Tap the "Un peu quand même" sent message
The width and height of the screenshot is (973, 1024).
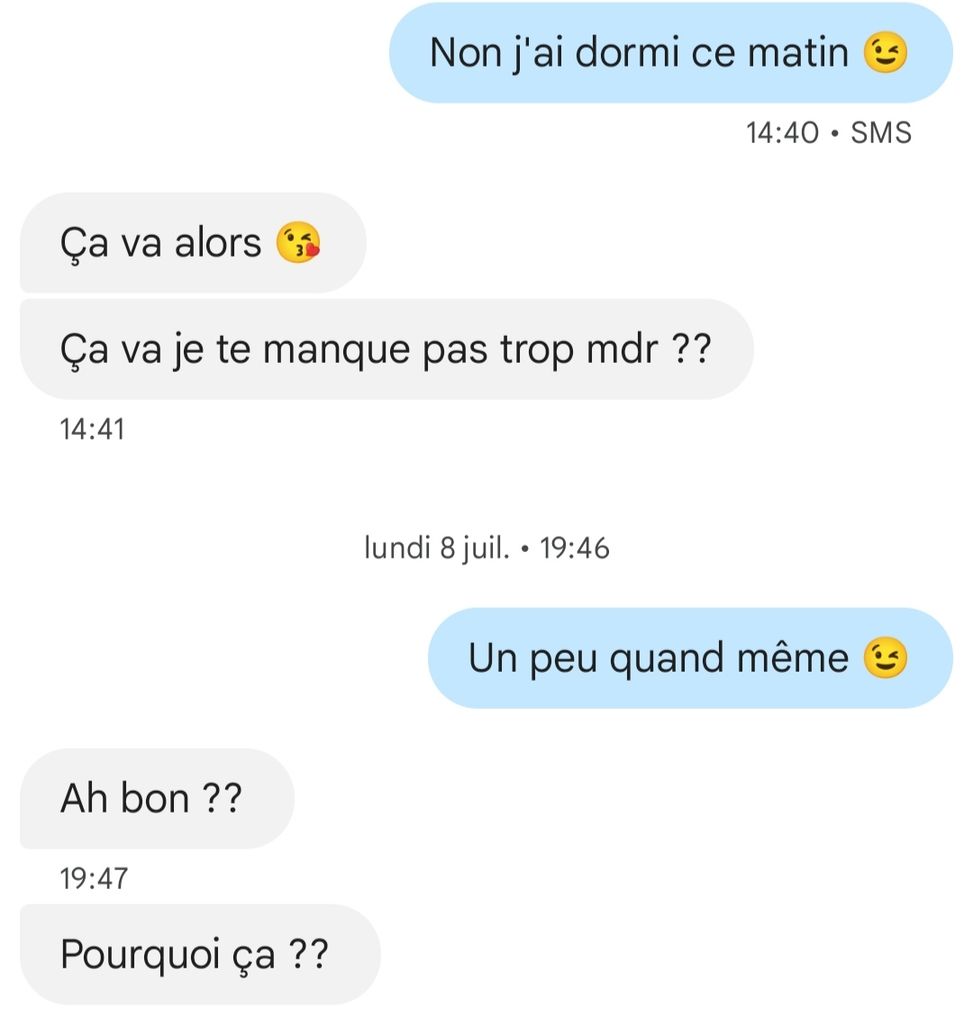click(689, 658)
